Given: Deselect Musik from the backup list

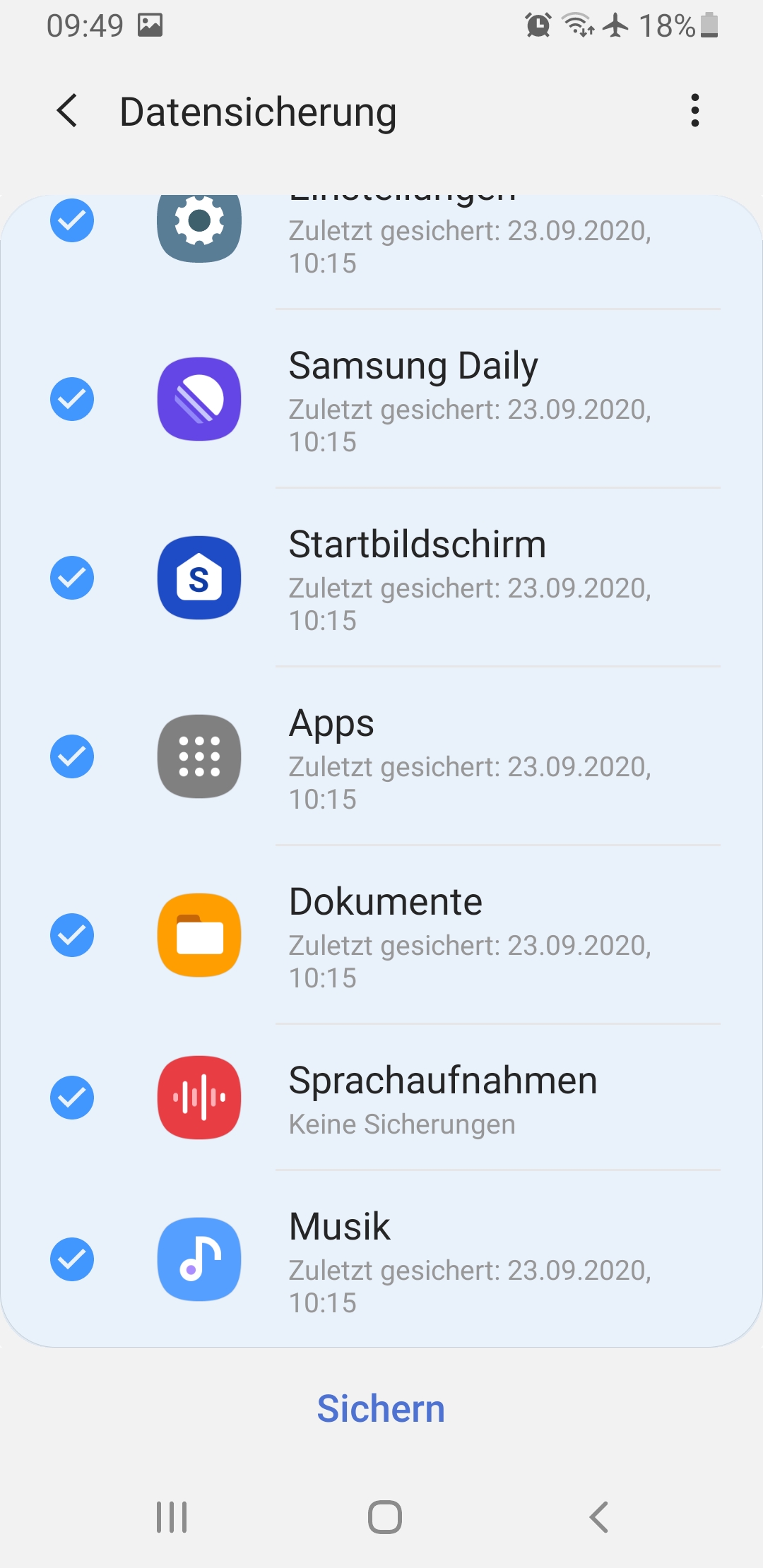Looking at the screenshot, I should point(72,1259).
